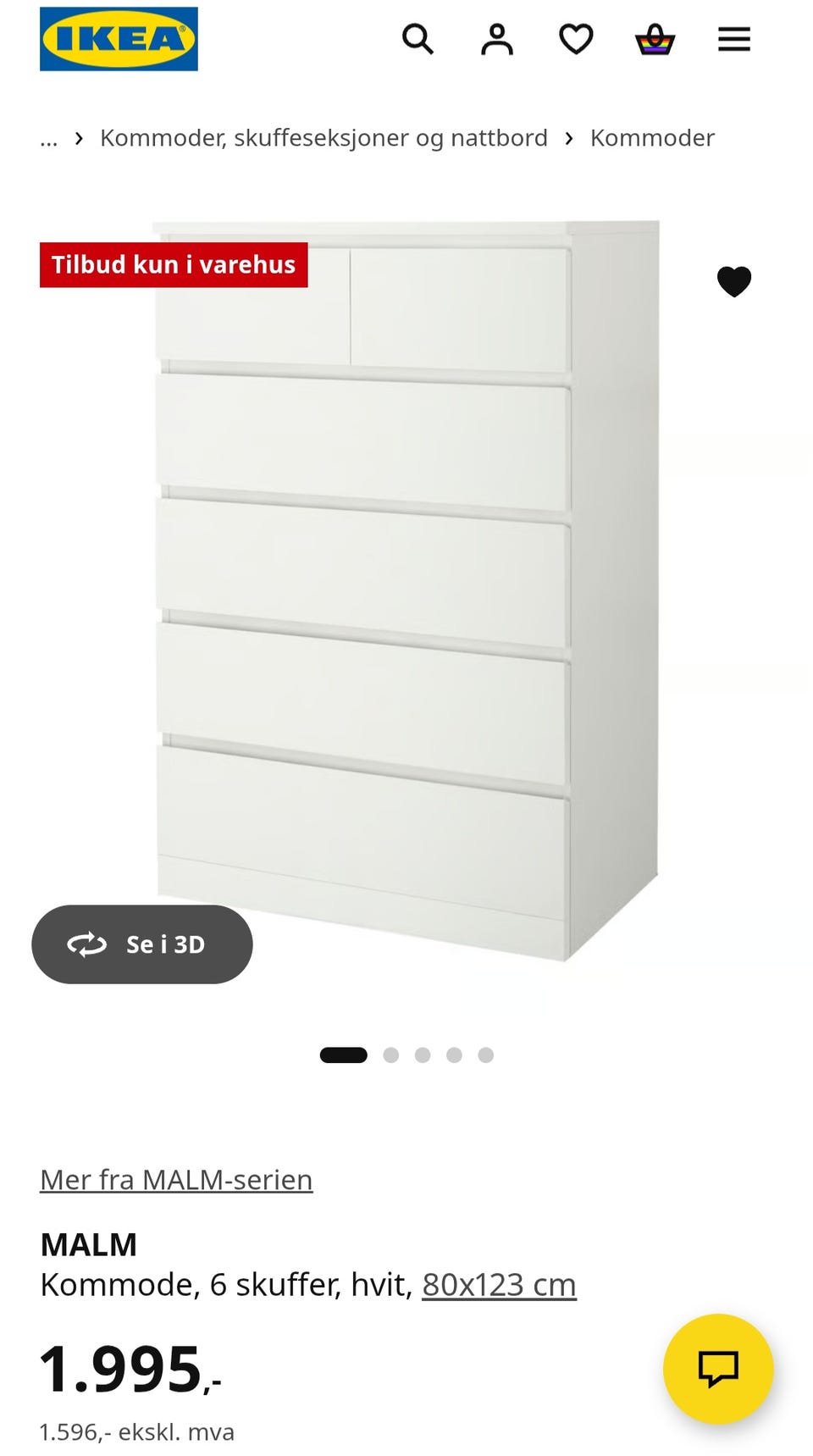The width and height of the screenshot is (813, 1456).
Task: Start a chat with the yellow button
Action: click(718, 1369)
